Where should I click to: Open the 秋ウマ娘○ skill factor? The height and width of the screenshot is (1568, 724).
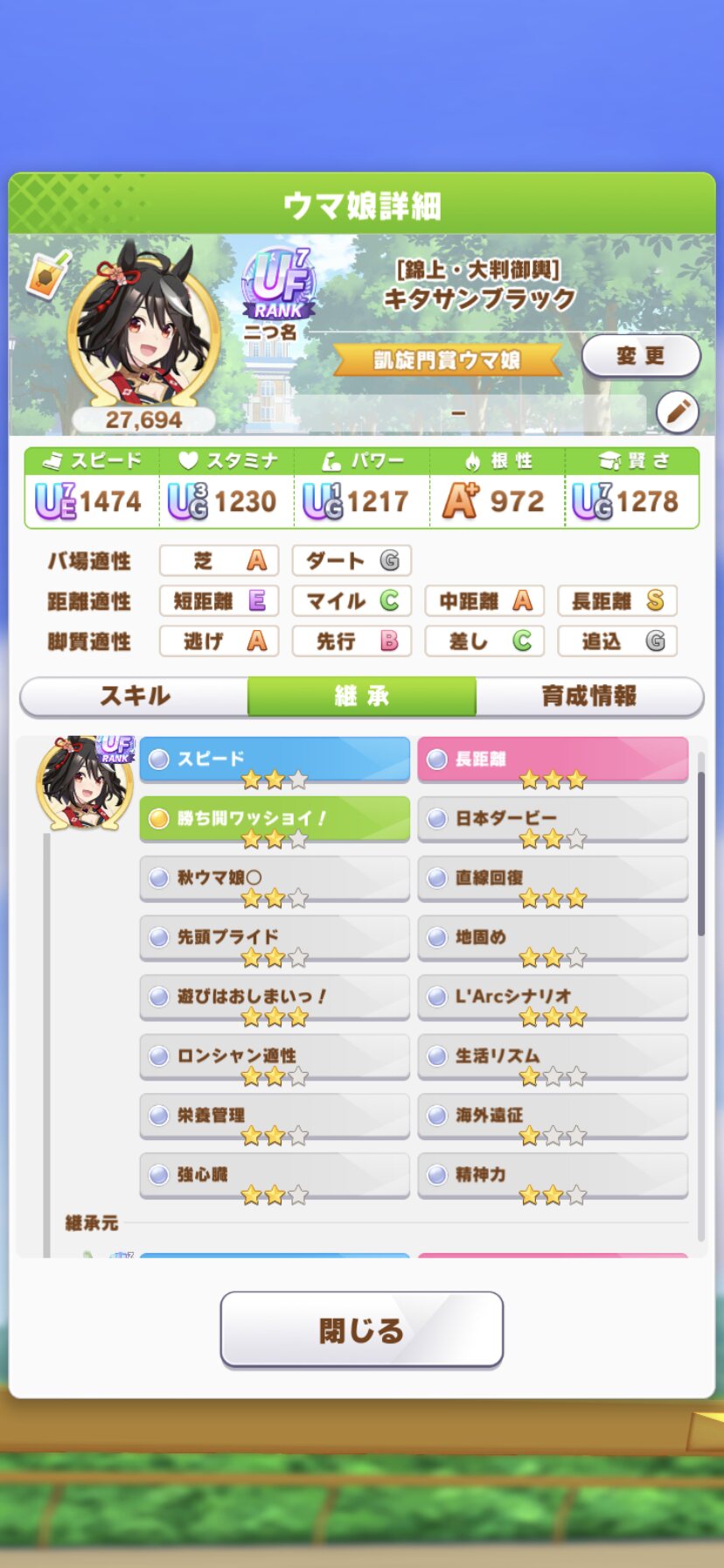coord(275,878)
